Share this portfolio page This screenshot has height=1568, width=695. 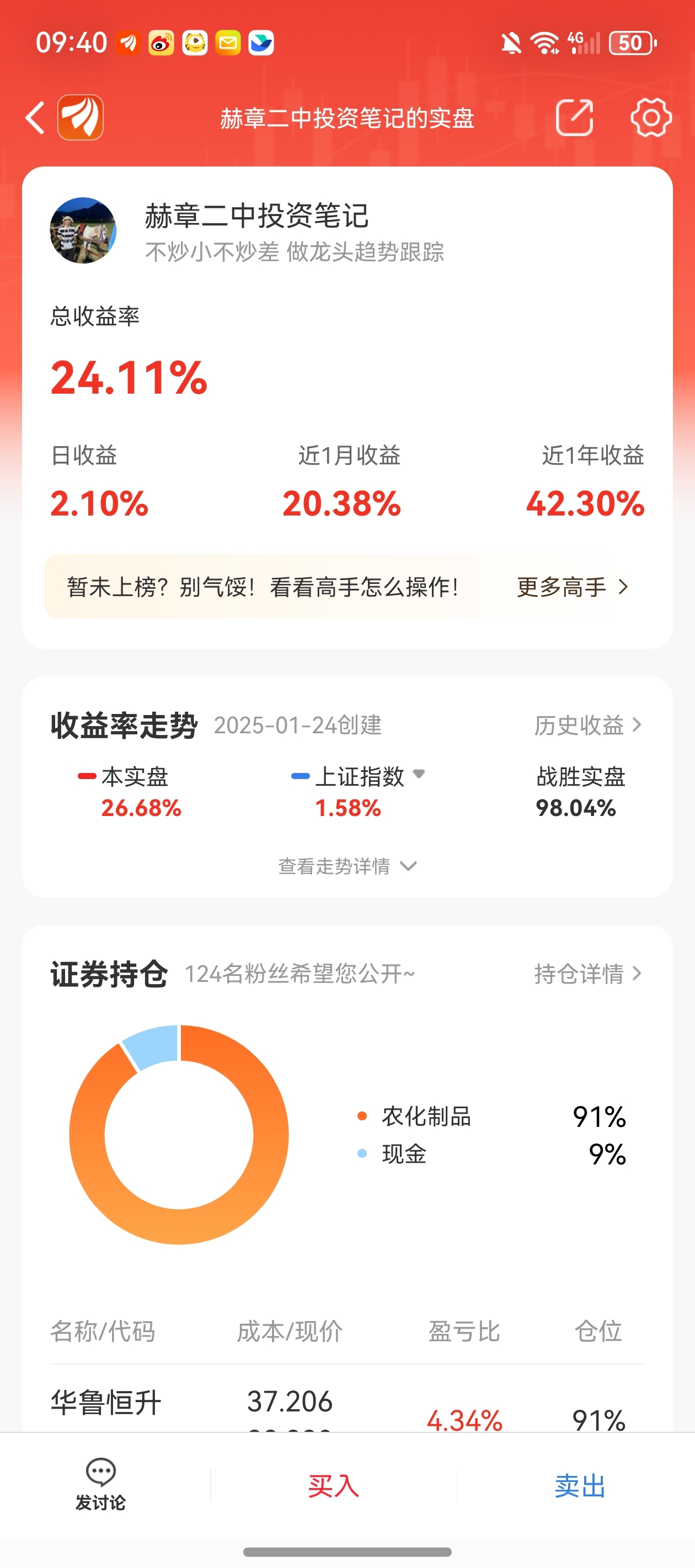tap(574, 117)
